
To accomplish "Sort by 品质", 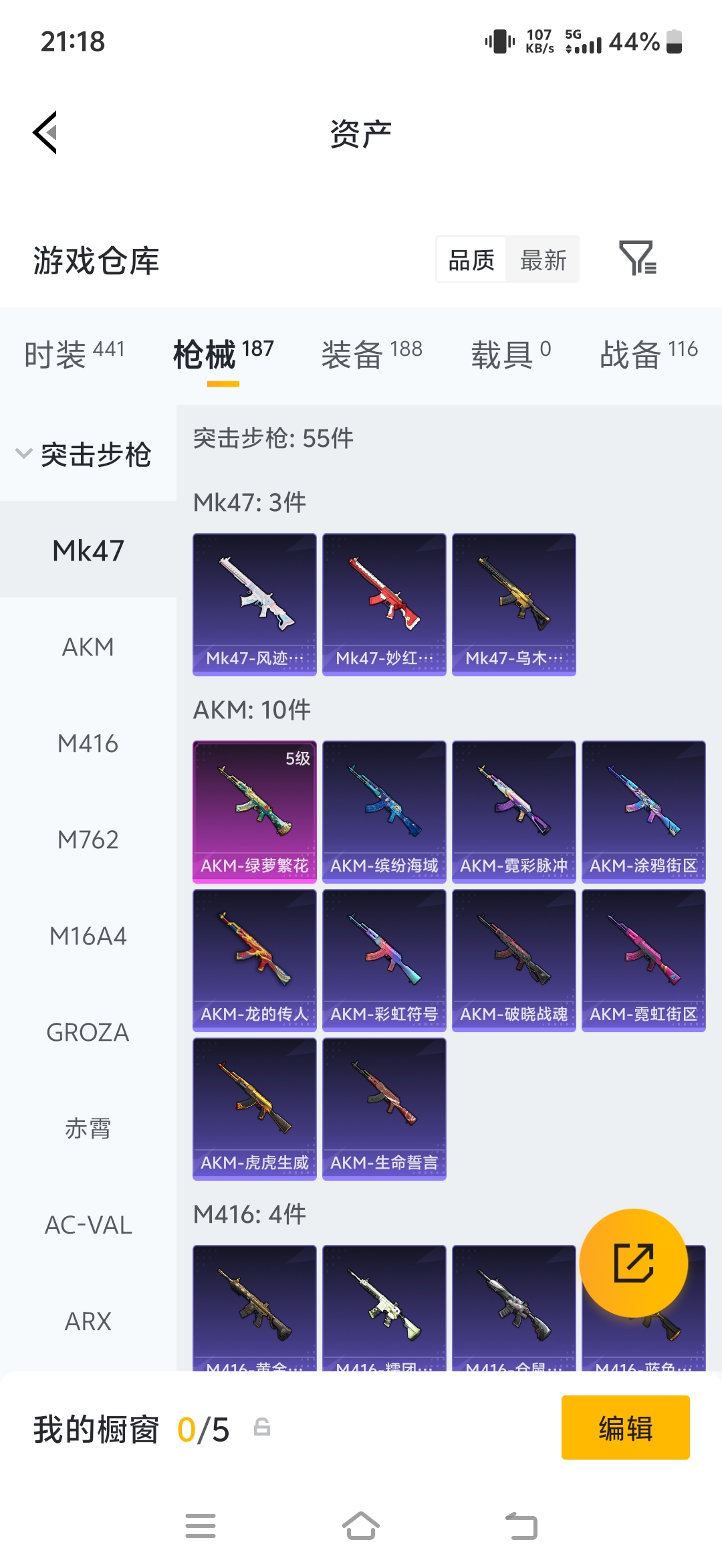I will point(471,260).
